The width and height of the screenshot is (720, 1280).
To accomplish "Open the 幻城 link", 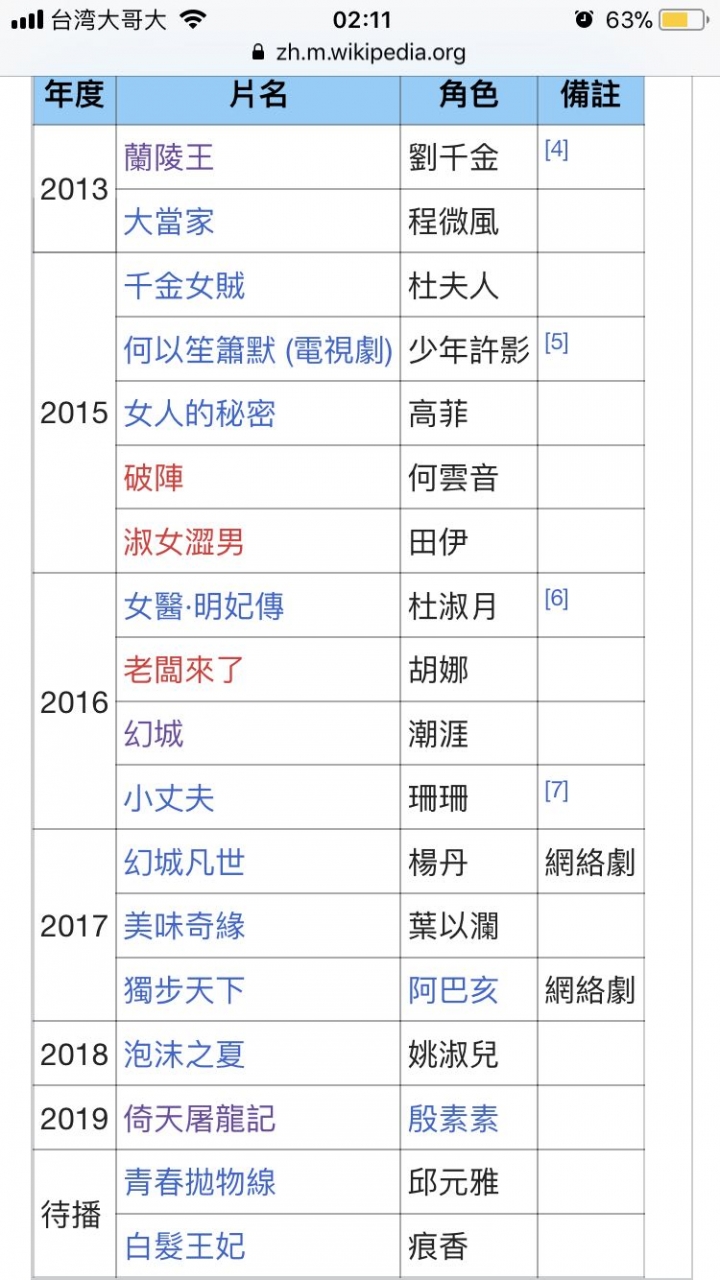I will click(x=154, y=734).
